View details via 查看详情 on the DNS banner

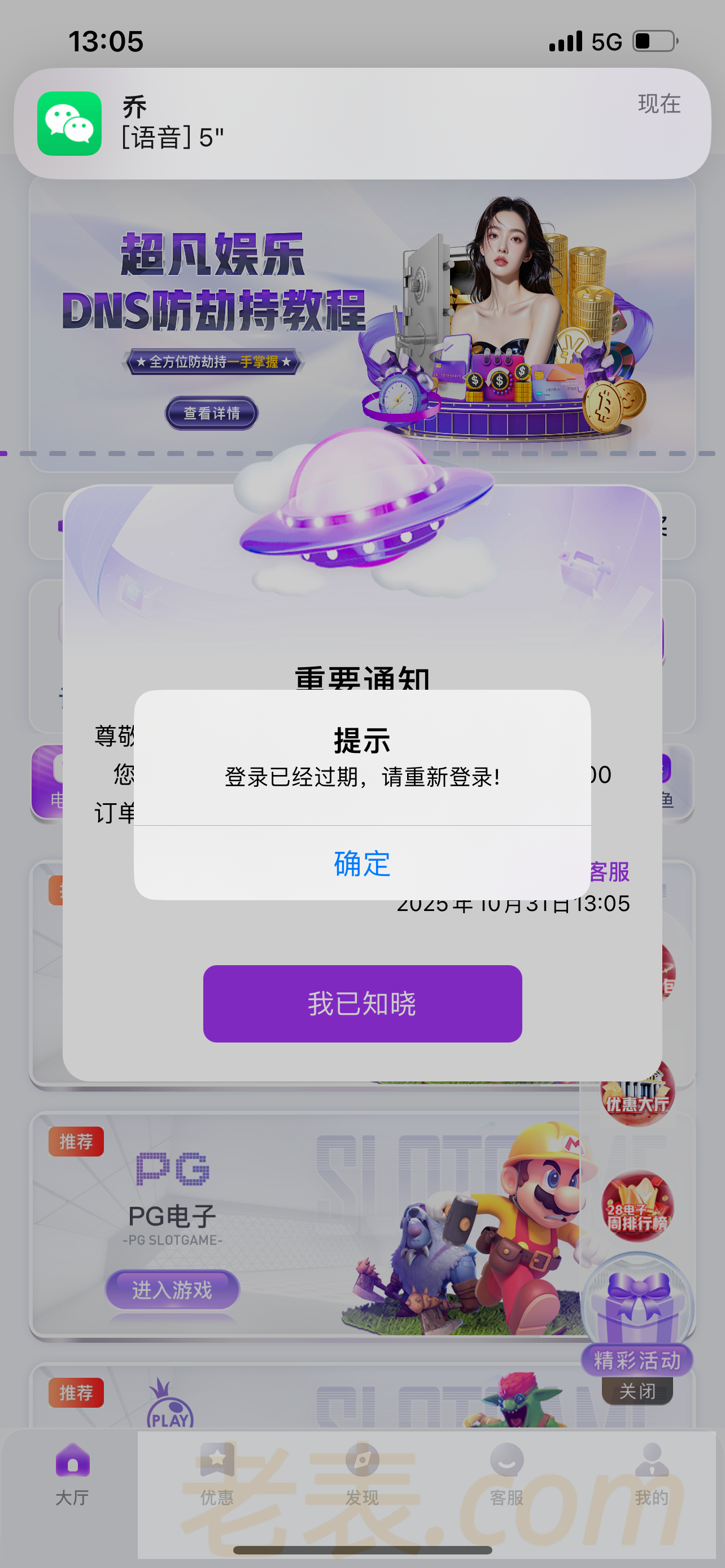(x=211, y=413)
